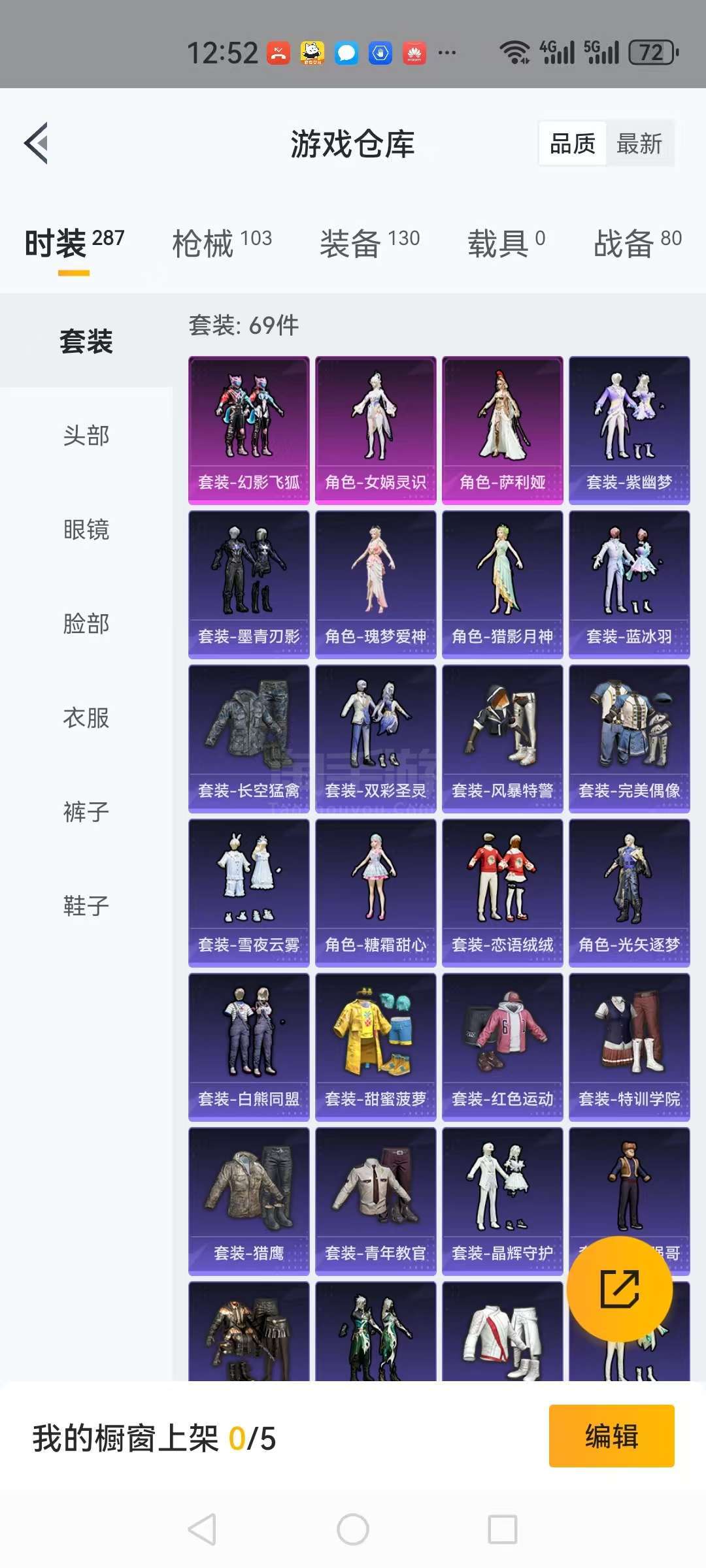706x1568 pixels.
Task: Select the 衣服 category
Action: pyautogui.click(x=86, y=717)
